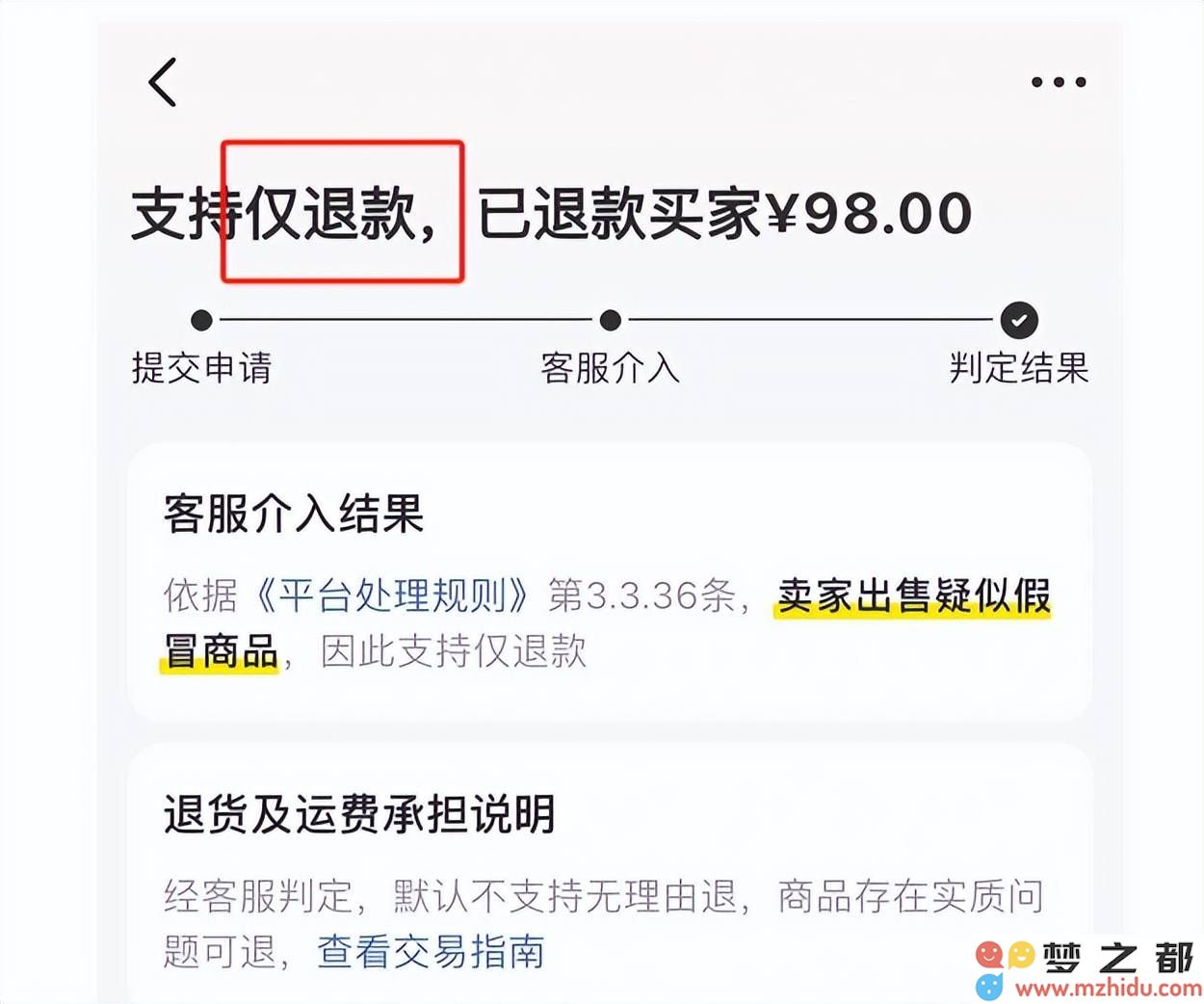Image resolution: width=1204 pixels, height=1004 pixels.
Task: Go back using the top-left arrow
Action: [x=163, y=82]
